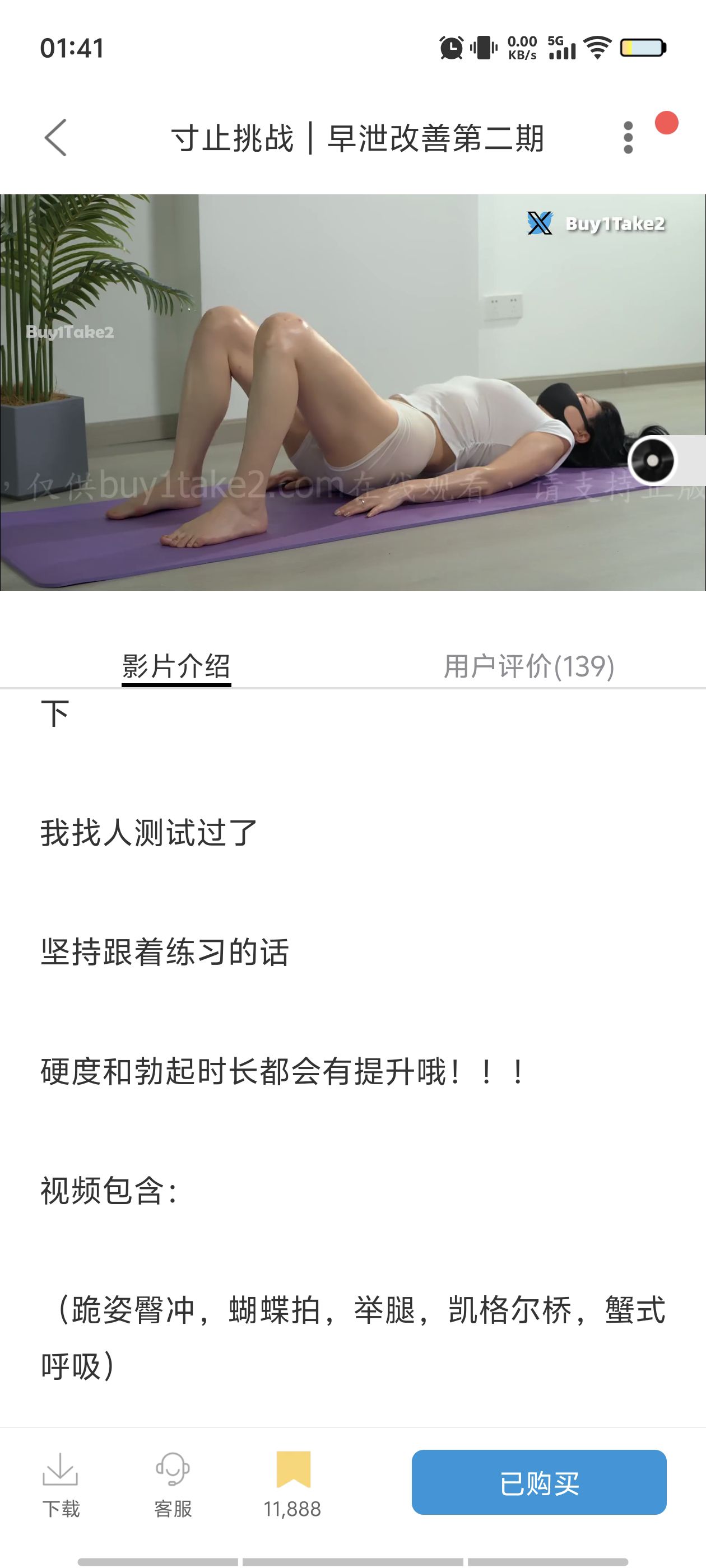Open the three-dot overflow menu
This screenshot has height=1568, width=706.
pos(628,138)
